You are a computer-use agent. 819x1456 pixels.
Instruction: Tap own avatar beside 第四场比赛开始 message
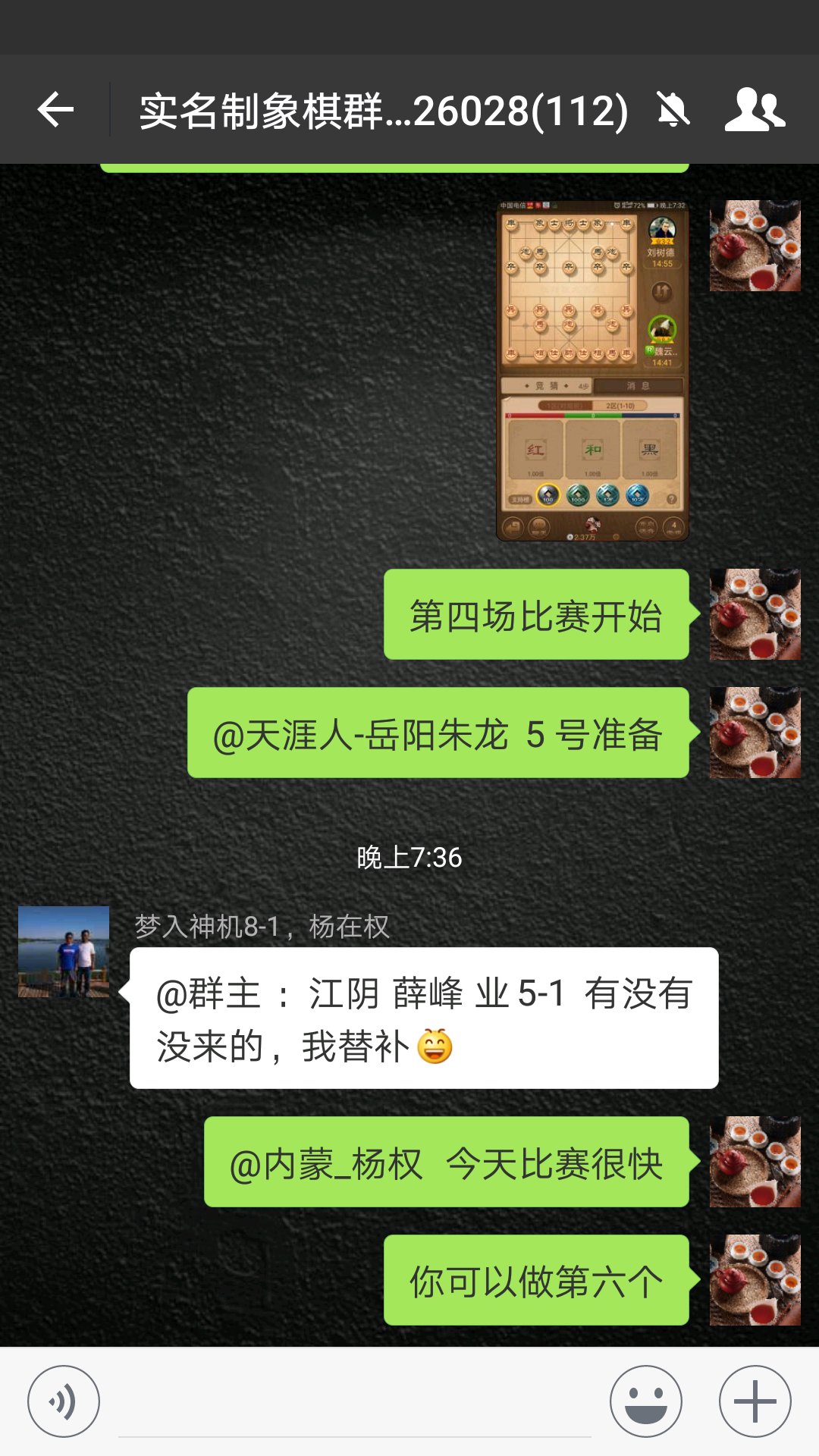coord(755,614)
